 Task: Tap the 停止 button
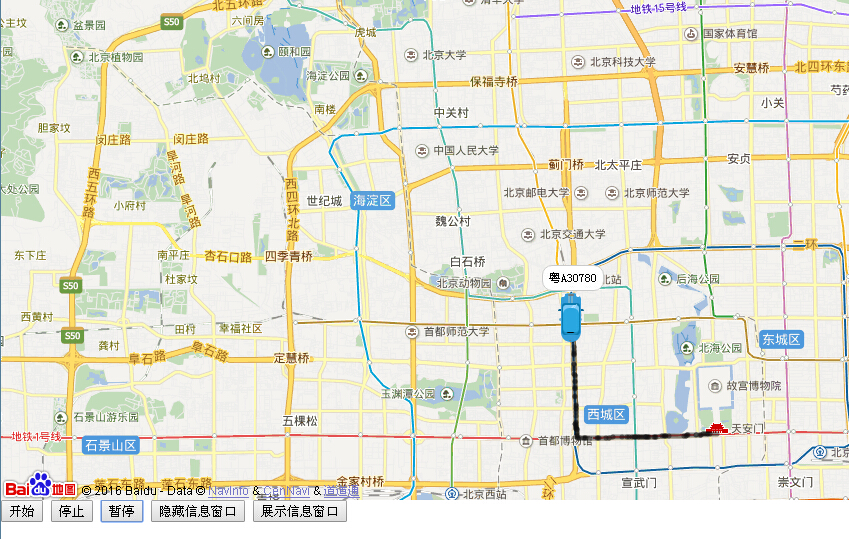pos(72,512)
